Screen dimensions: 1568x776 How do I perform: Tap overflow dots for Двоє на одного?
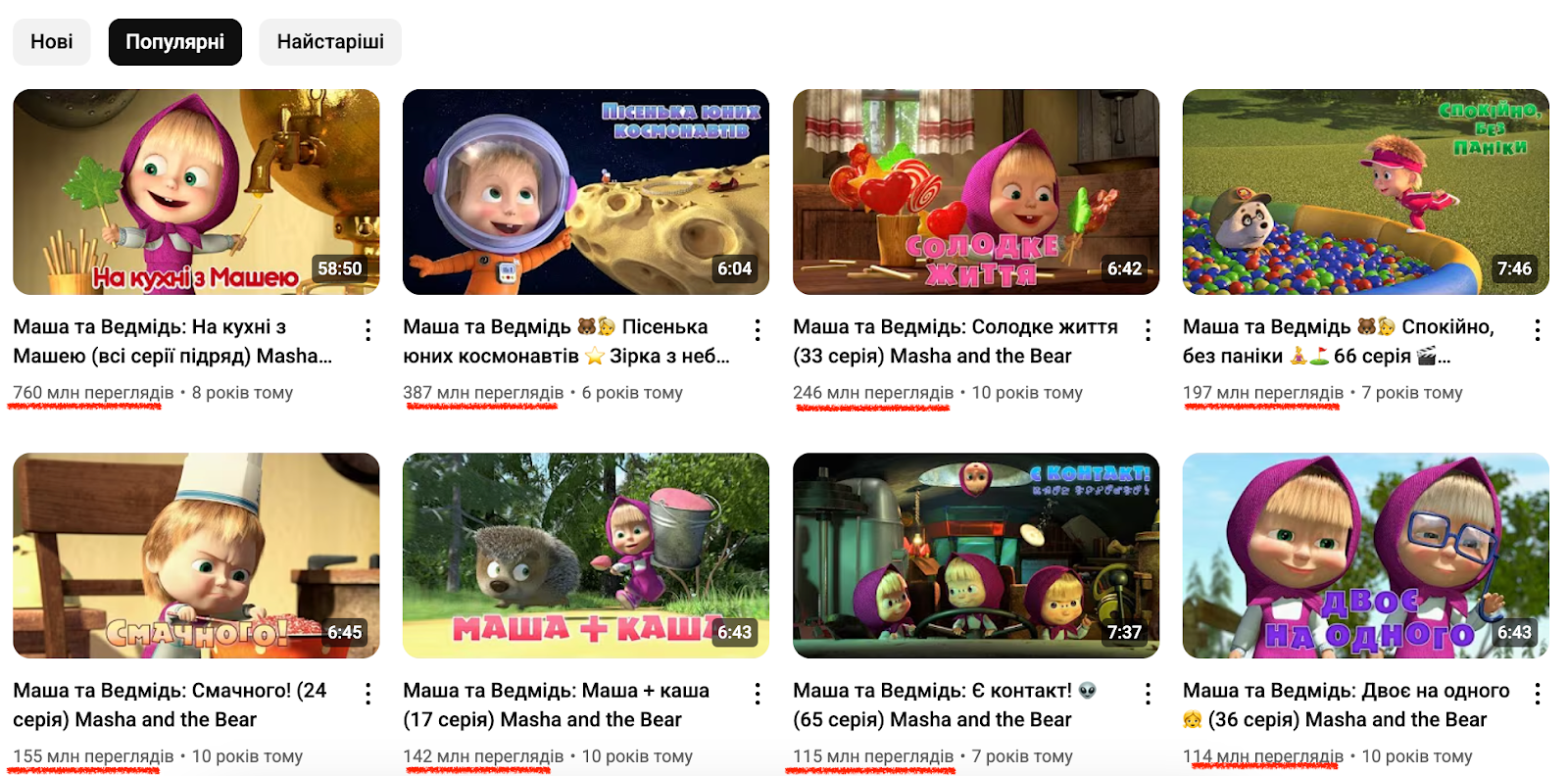(x=1537, y=694)
